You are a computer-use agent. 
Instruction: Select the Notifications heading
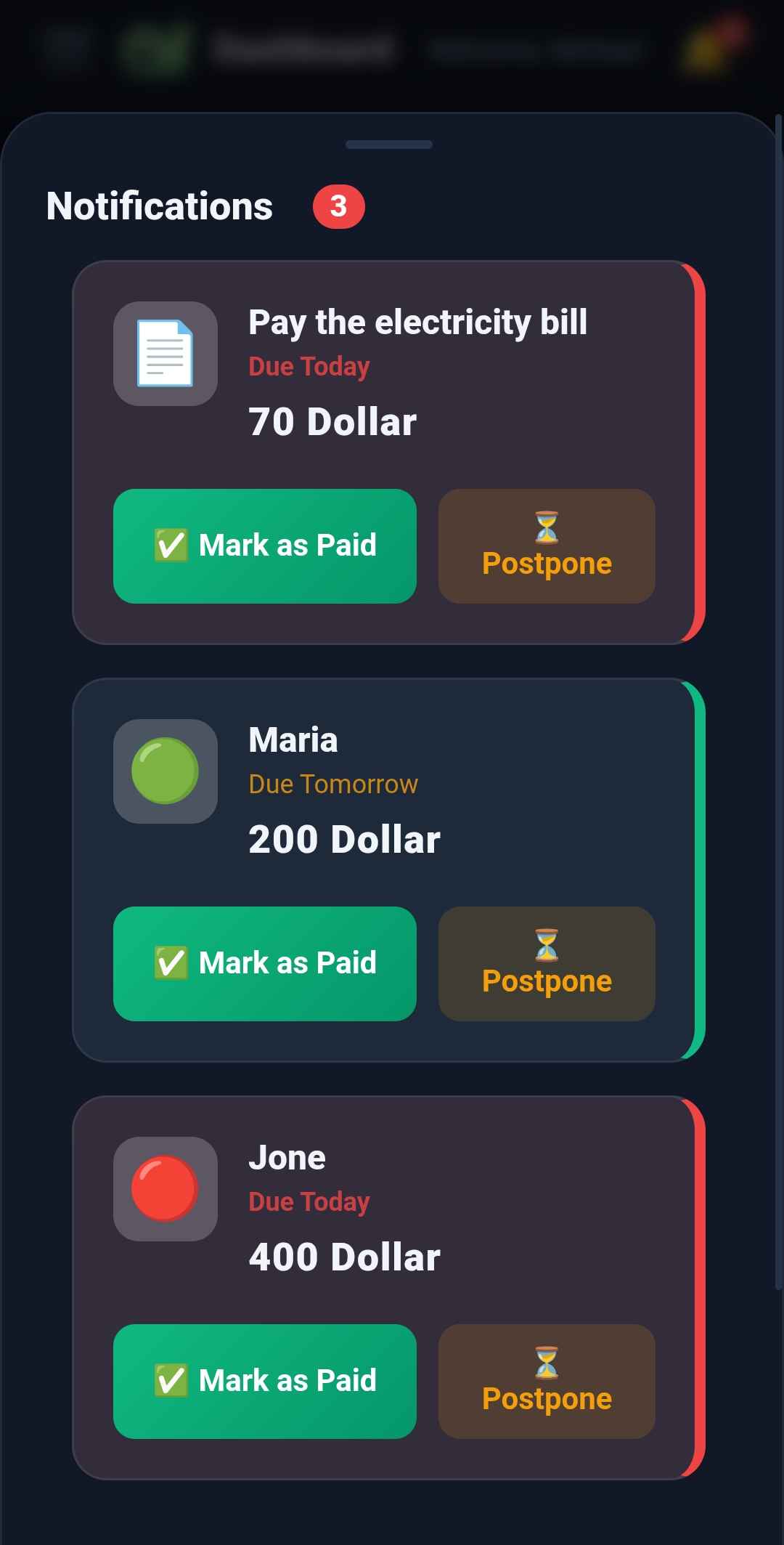click(159, 206)
